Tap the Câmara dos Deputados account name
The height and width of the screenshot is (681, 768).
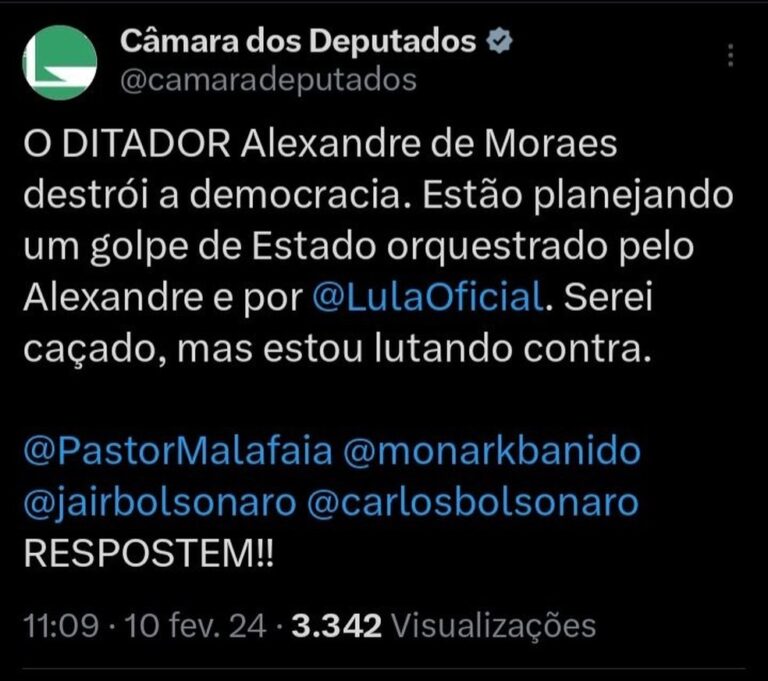(x=297, y=41)
